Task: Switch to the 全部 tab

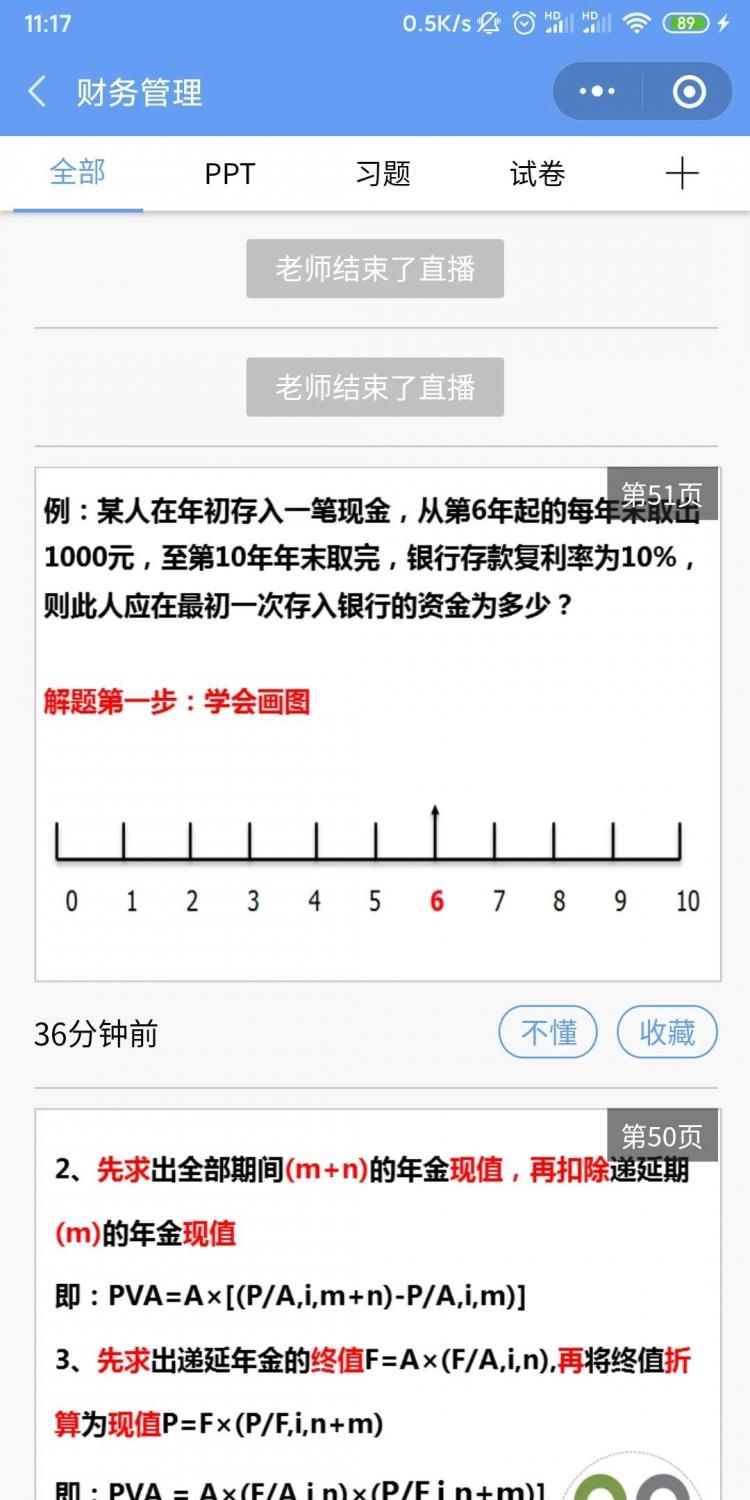Action: point(77,173)
